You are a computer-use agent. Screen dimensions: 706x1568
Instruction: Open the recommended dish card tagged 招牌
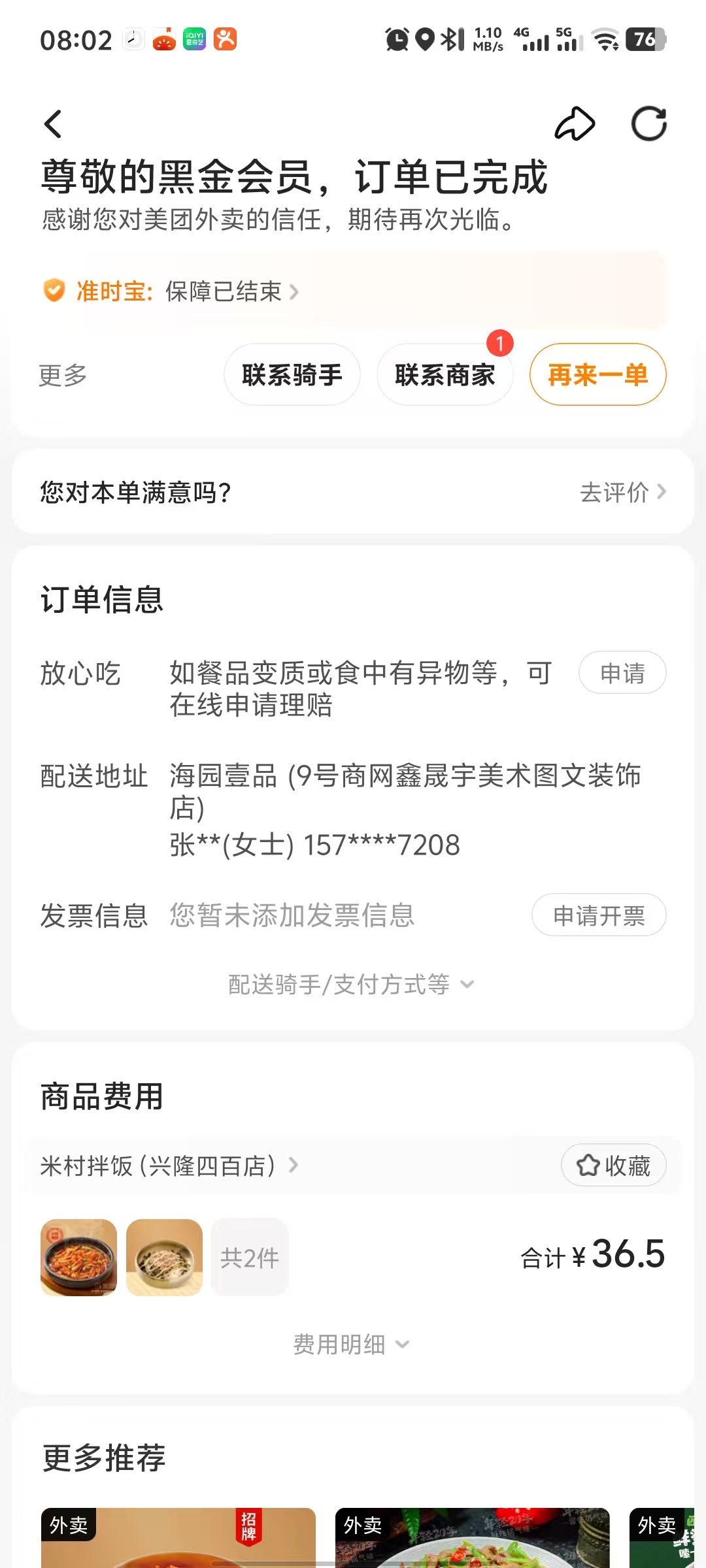tap(178, 1537)
